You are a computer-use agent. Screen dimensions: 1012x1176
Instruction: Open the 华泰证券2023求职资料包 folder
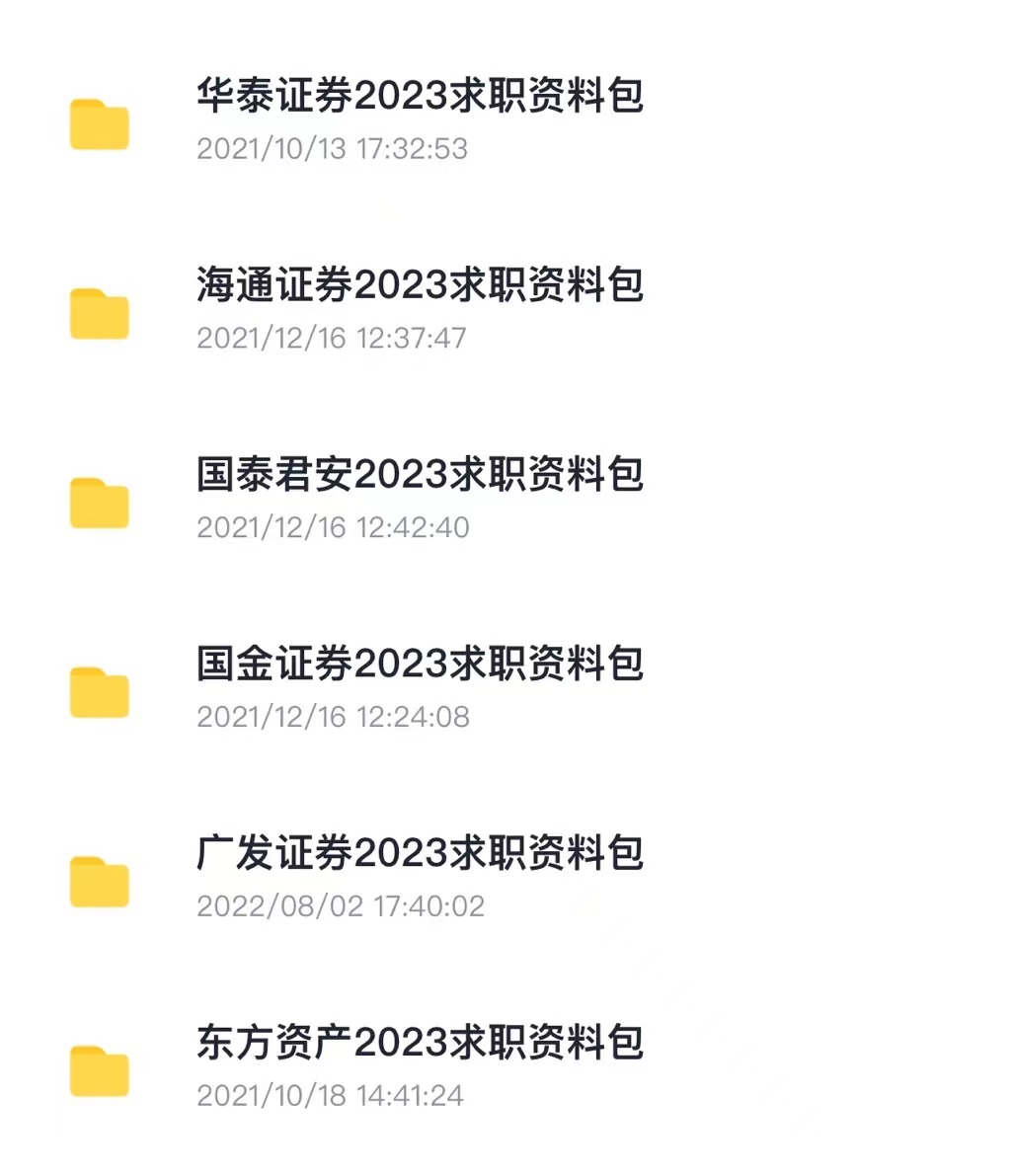pyautogui.click(x=420, y=97)
